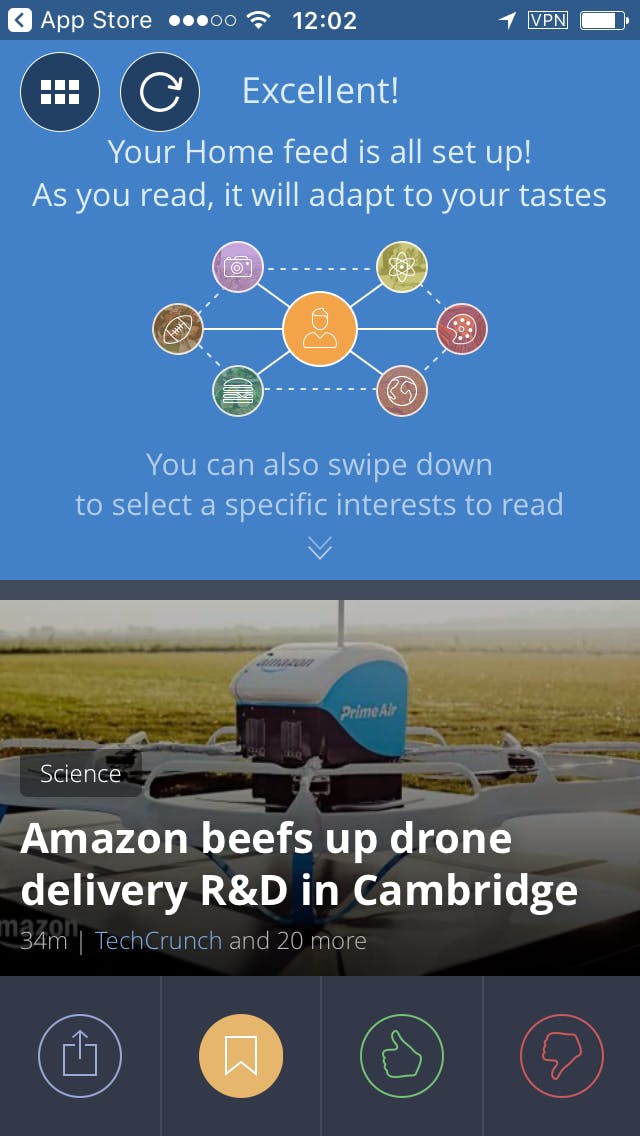Tap the double chevron down arrow
Viewport: 640px width, 1136px height.
320,548
